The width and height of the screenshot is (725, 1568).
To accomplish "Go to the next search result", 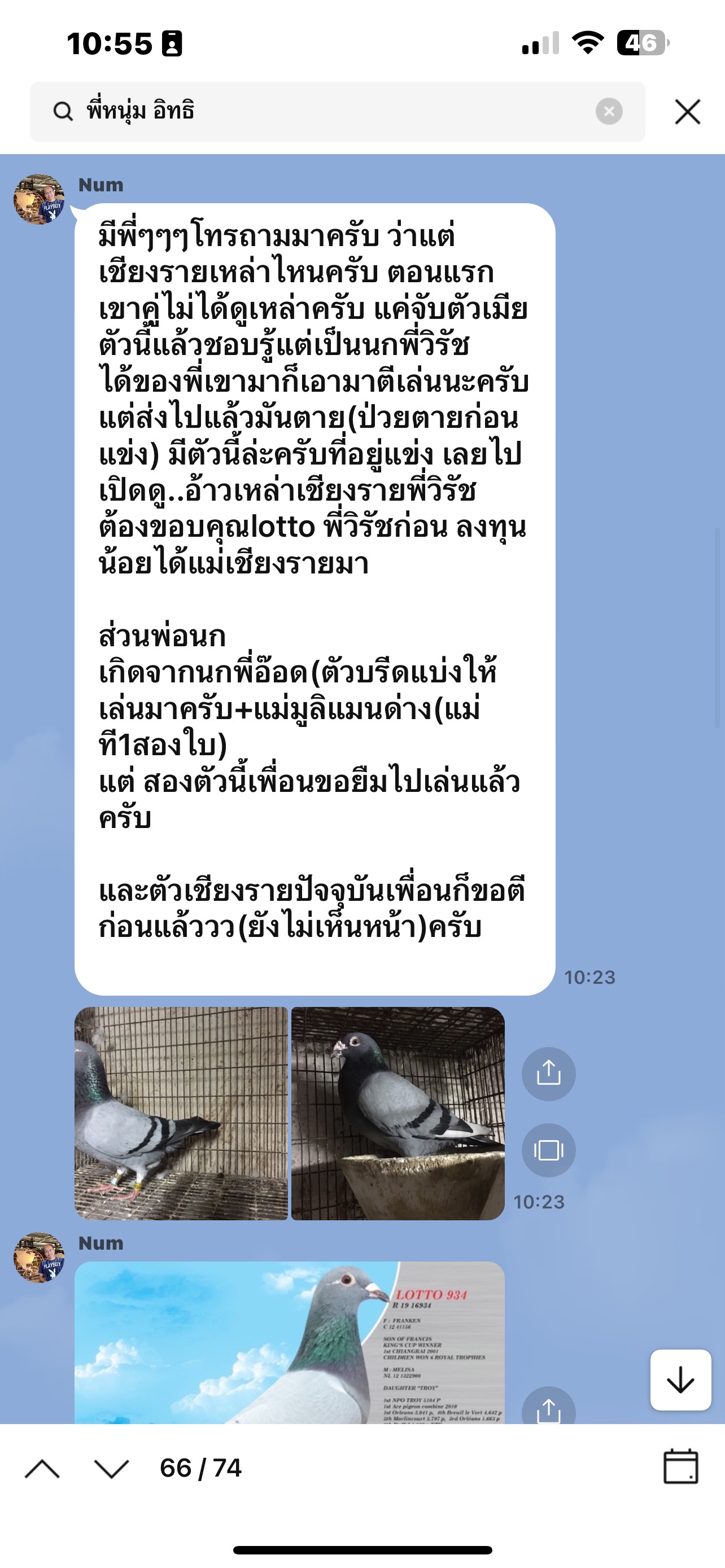I will (x=112, y=1469).
